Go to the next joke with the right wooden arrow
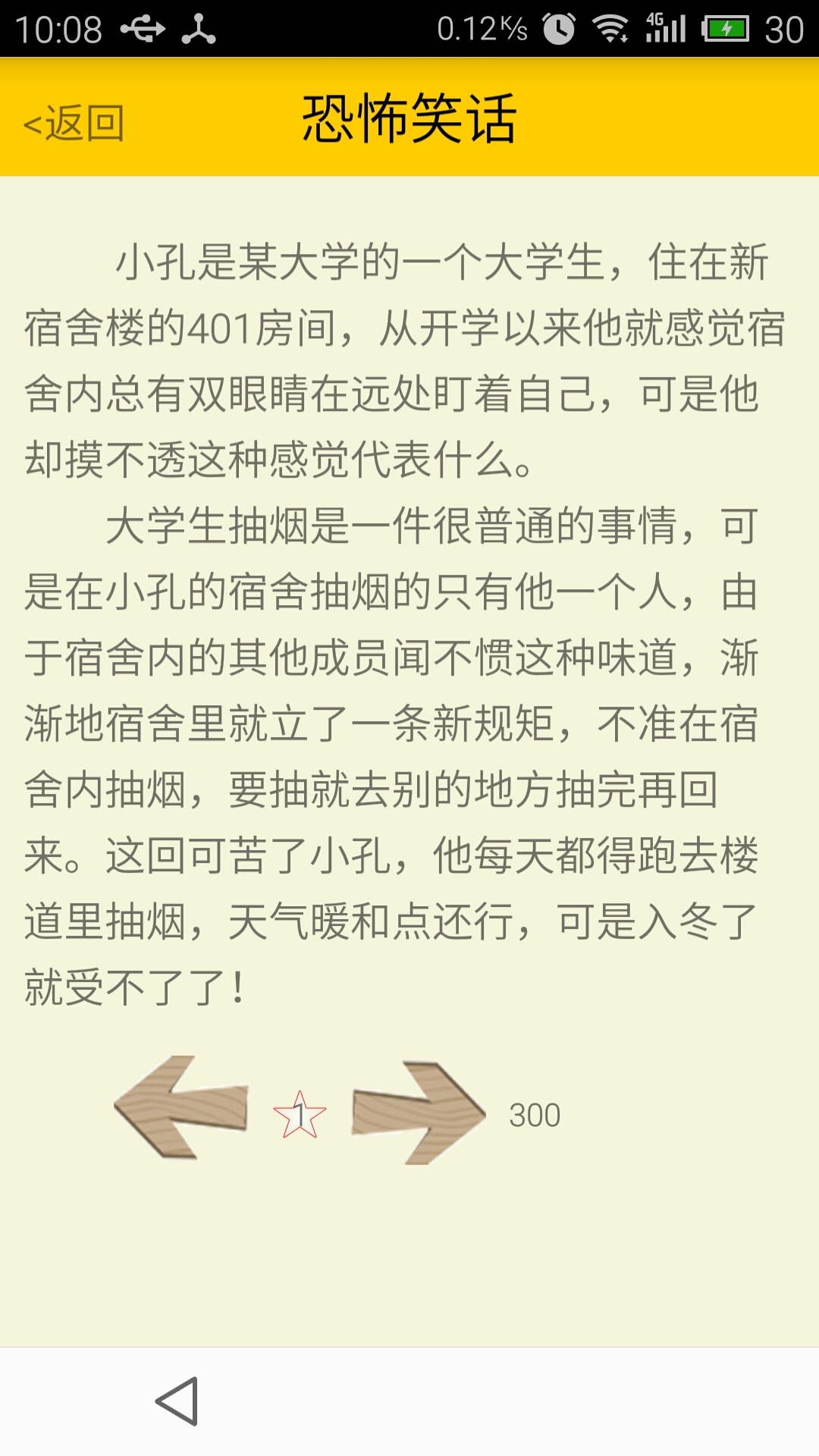This screenshot has width=819, height=1456. click(x=419, y=1112)
